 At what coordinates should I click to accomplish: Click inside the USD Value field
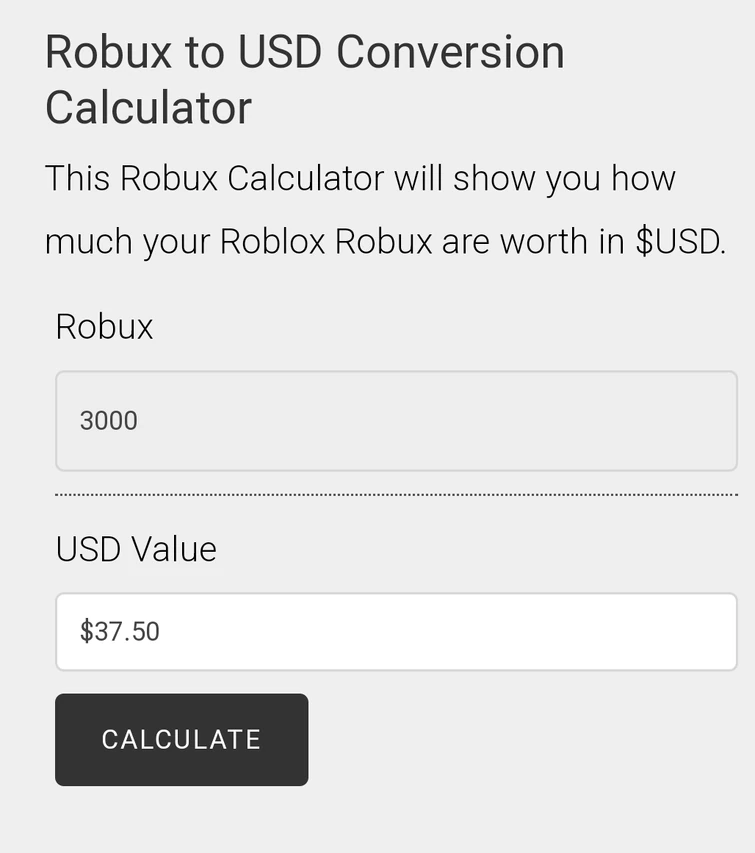tap(396, 632)
